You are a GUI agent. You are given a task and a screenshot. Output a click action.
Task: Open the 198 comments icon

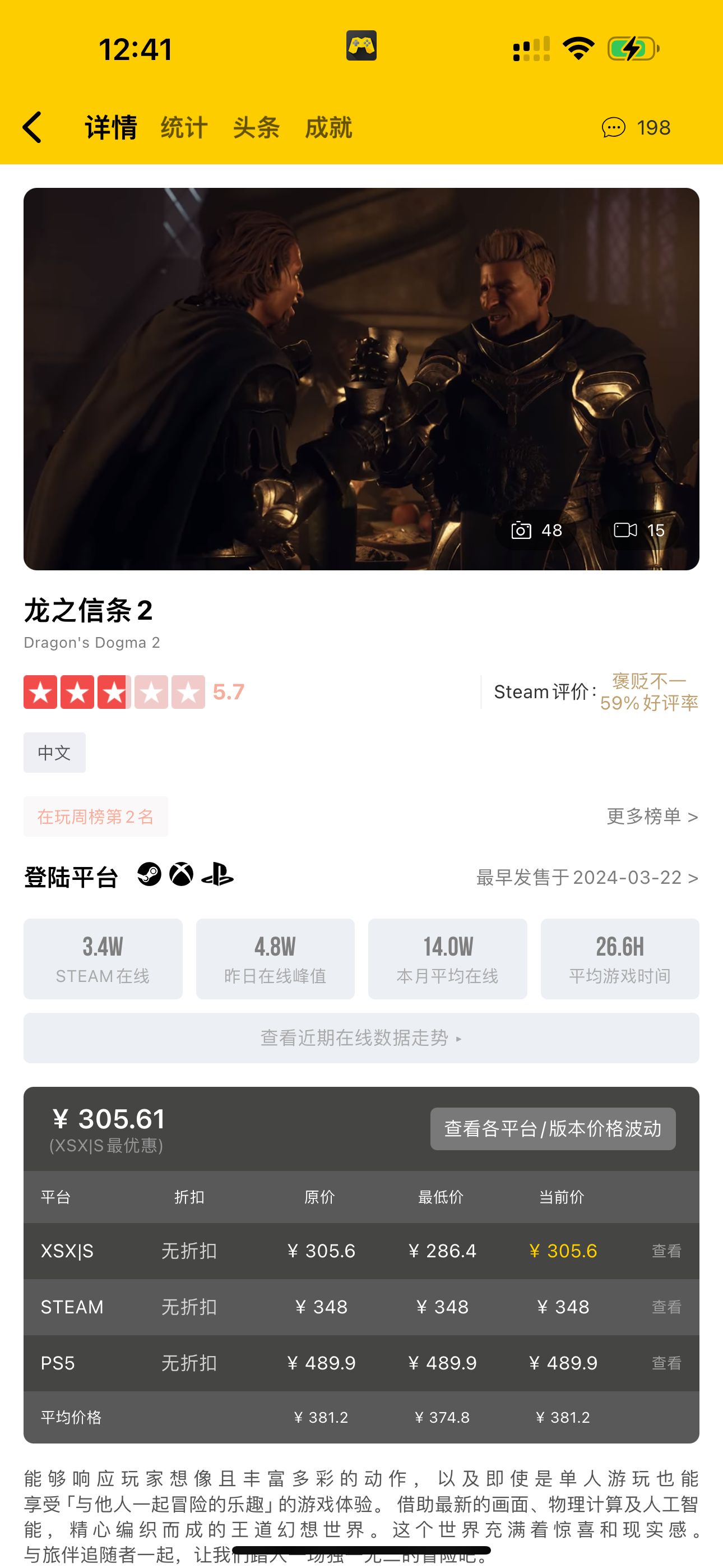point(636,128)
